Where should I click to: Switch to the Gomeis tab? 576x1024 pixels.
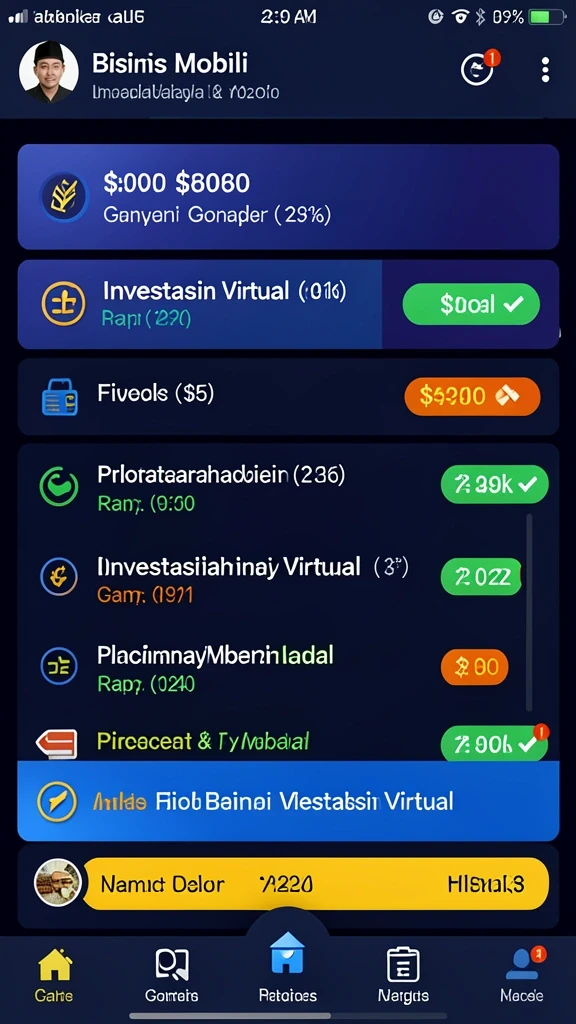pos(172,974)
